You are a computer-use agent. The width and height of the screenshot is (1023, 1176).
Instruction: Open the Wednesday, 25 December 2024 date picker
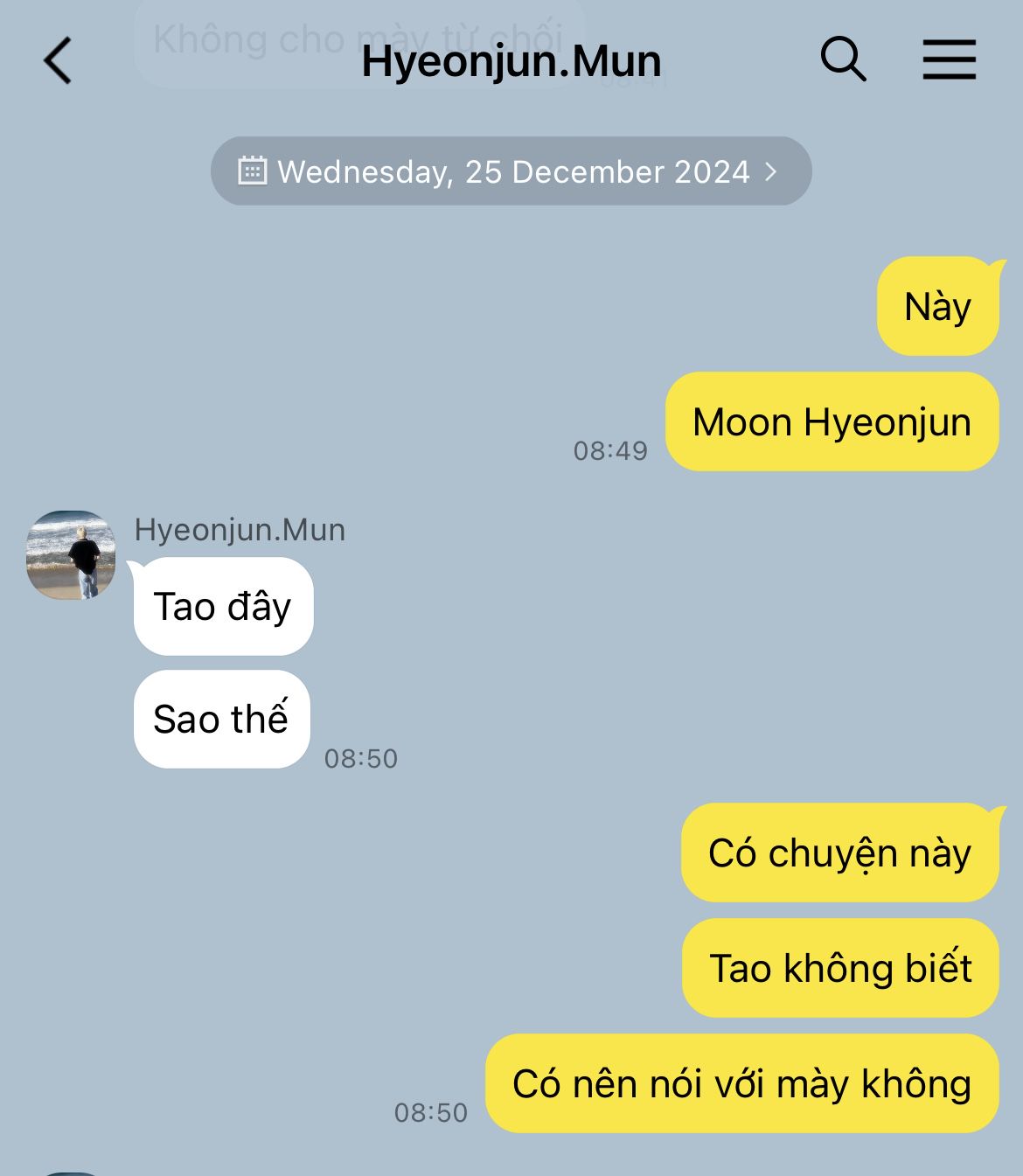pos(511,171)
